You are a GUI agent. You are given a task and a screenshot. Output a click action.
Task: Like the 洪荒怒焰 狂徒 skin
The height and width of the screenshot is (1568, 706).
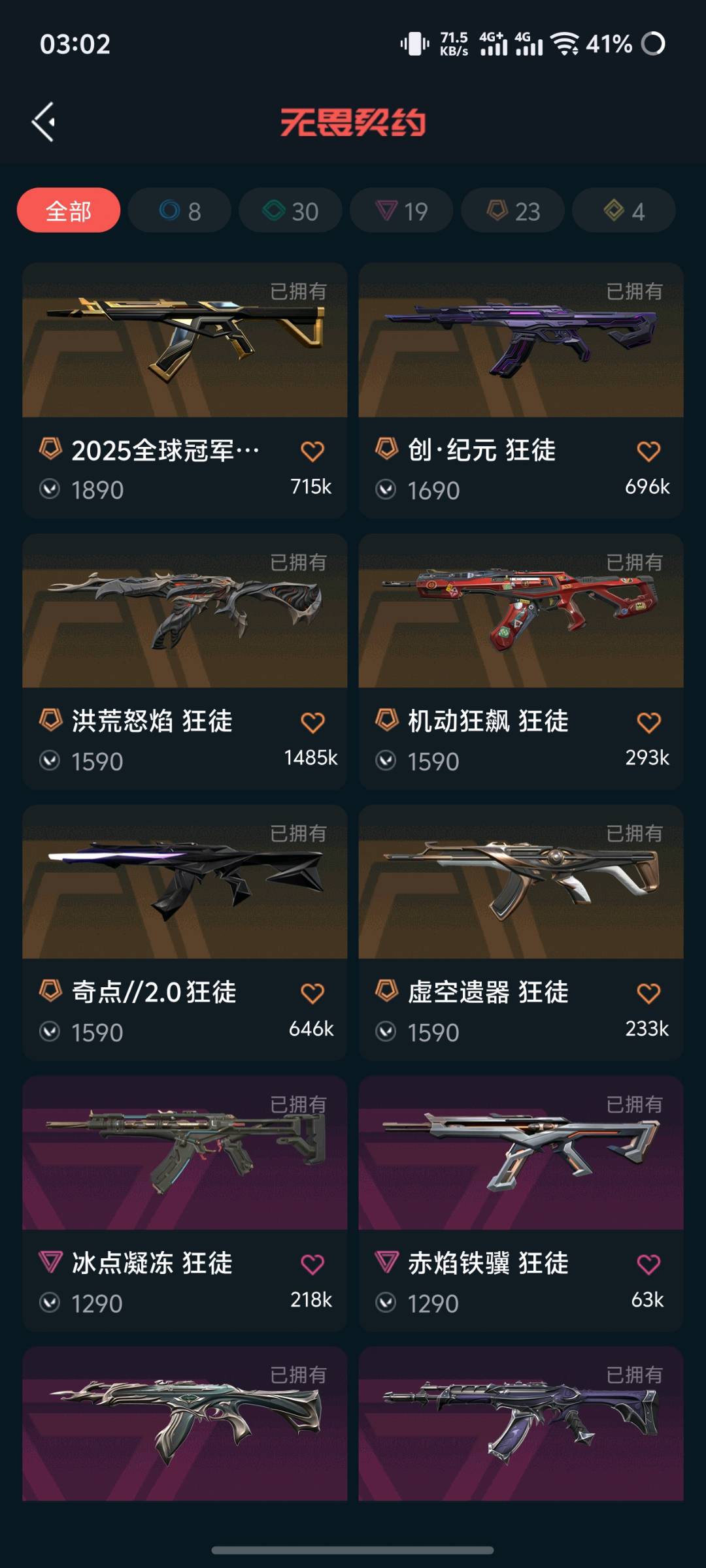click(x=312, y=723)
